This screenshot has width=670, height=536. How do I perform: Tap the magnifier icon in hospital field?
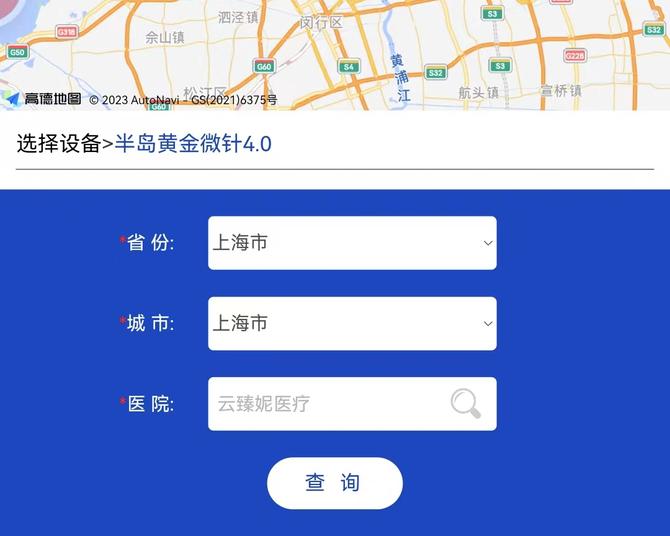pos(465,404)
